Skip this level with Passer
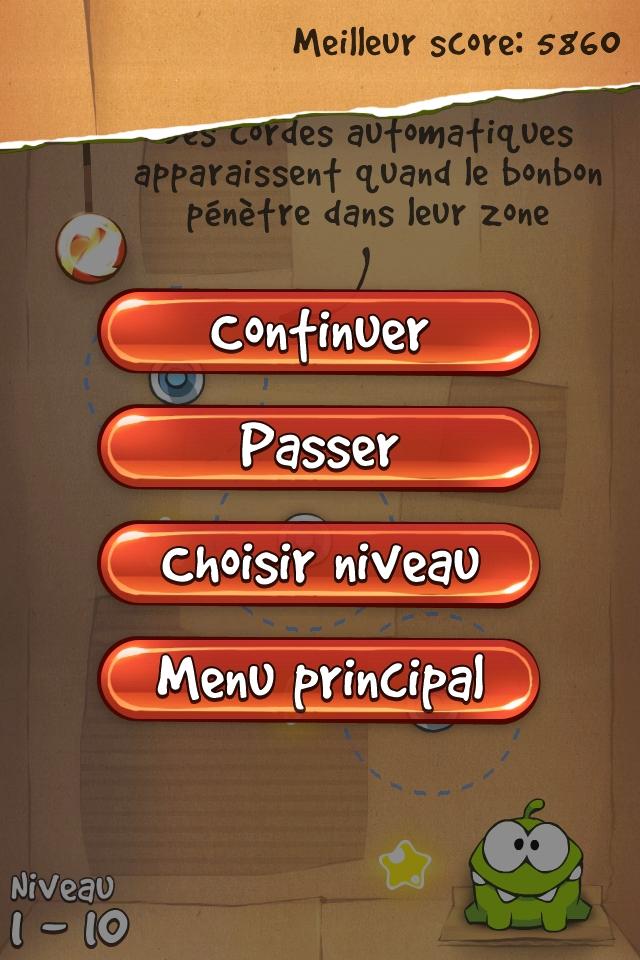This screenshot has height=960, width=640. pyautogui.click(x=319, y=448)
